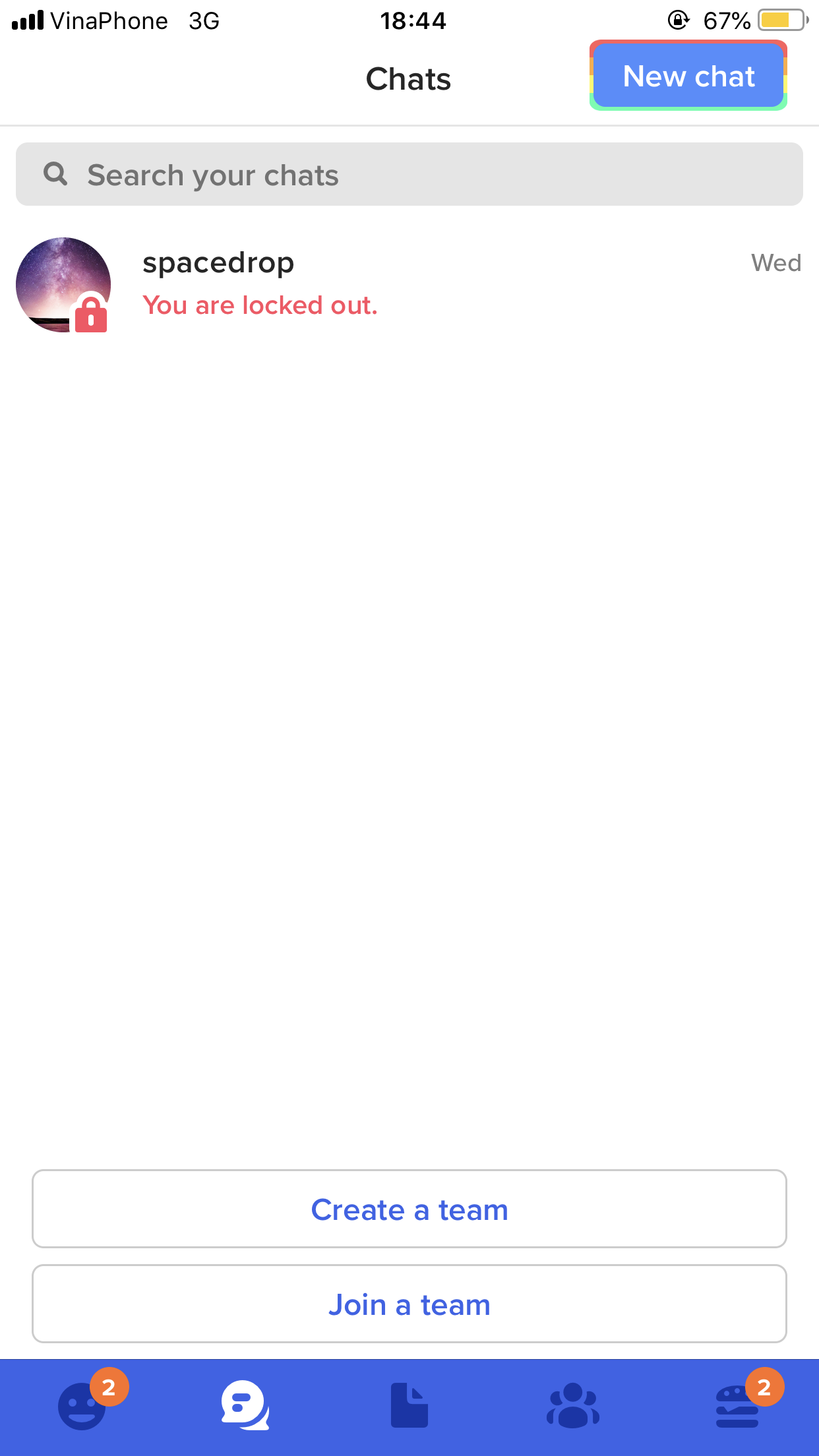Open the spacedrop chat

(x=409, y=284)
